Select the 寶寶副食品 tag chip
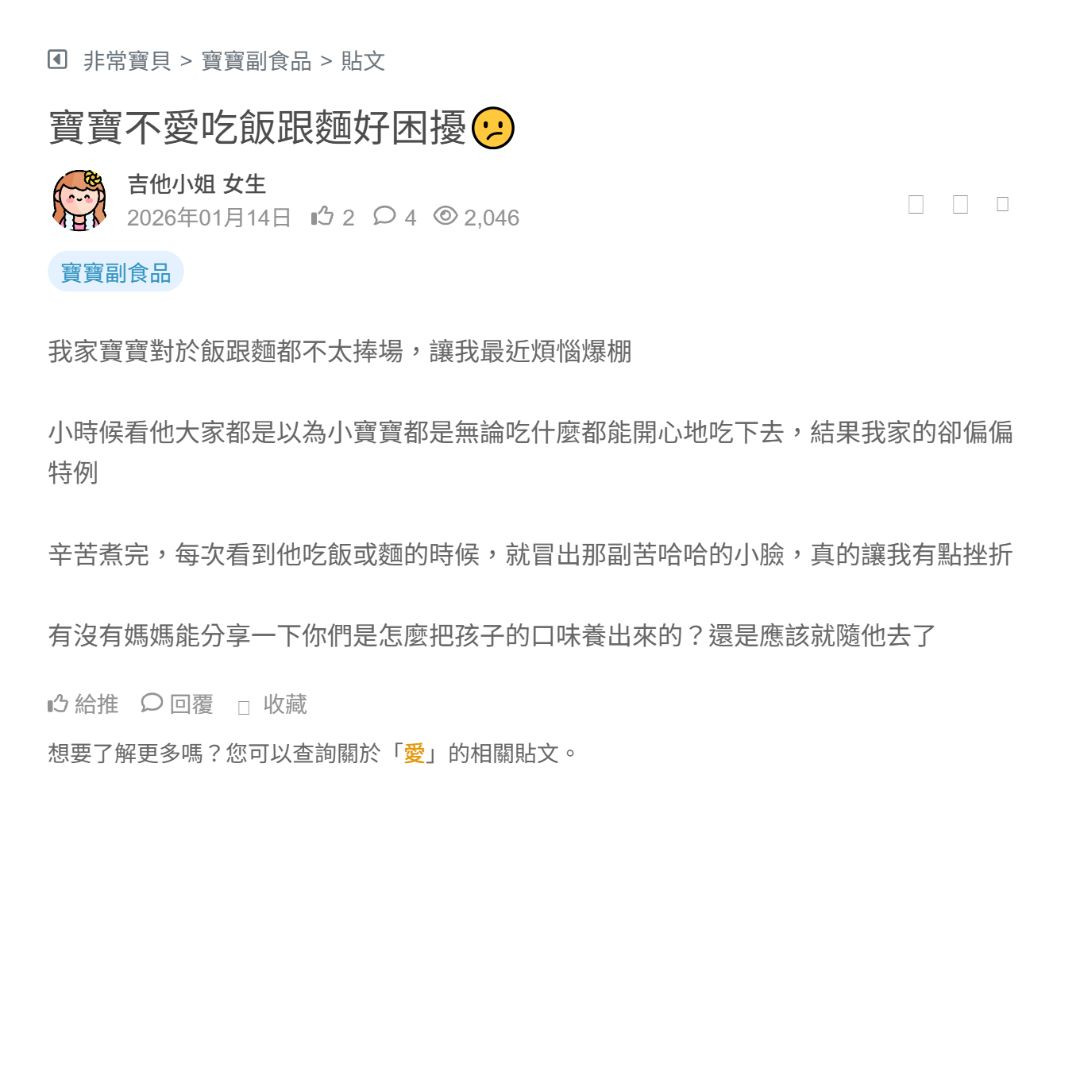The height and width of the screenshot is (1080, 1080). (116, 273)
